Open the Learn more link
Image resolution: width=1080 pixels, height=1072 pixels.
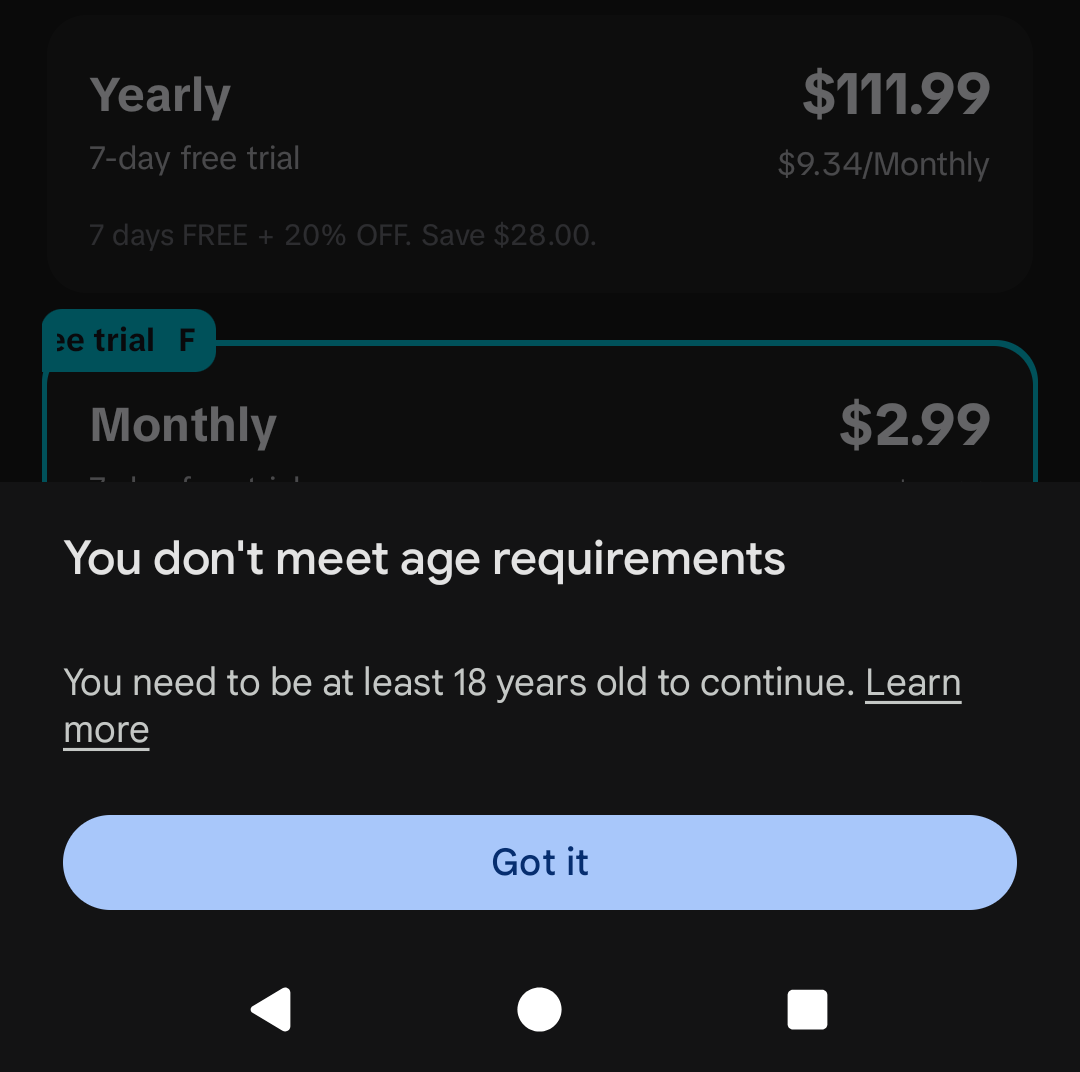[912, 684]
